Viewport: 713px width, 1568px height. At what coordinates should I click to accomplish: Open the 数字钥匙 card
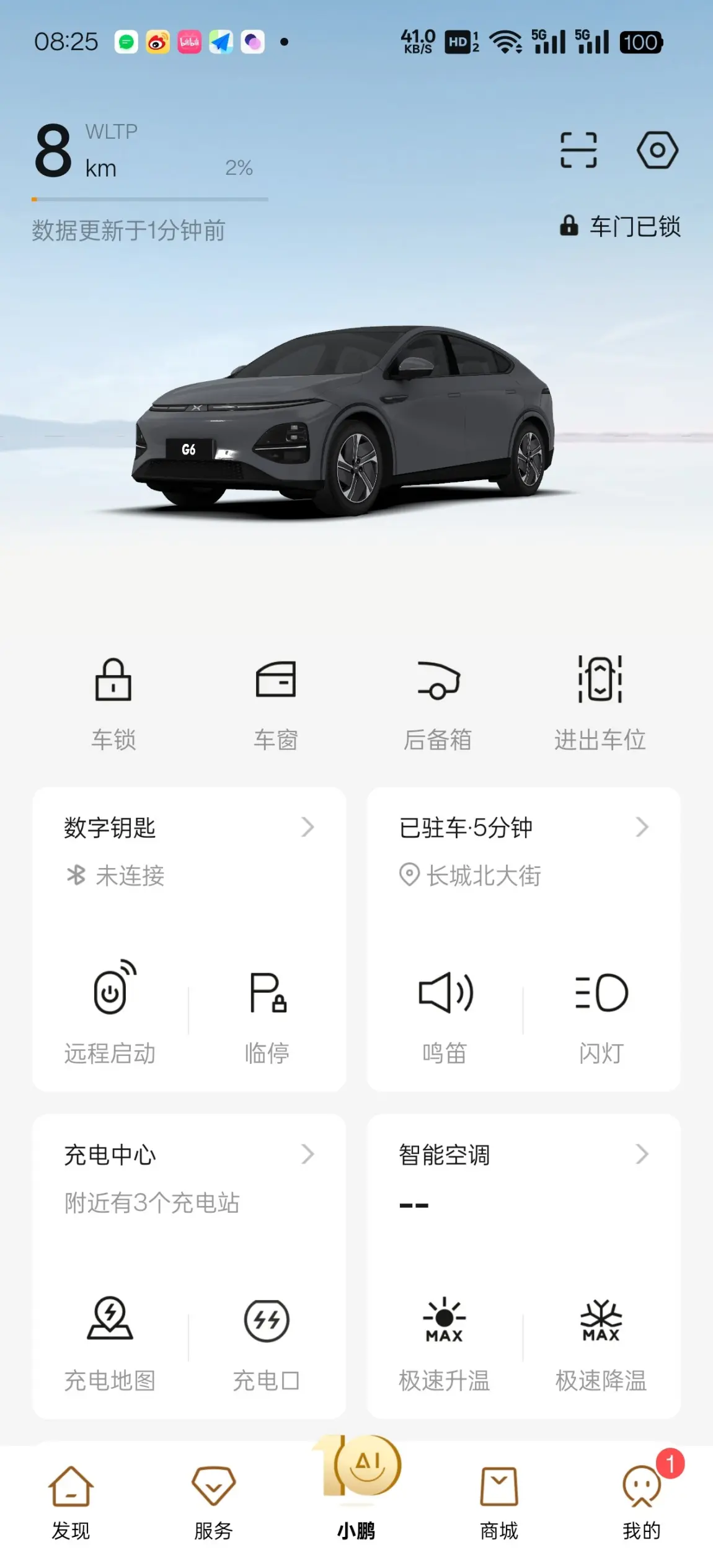[188, 828]
